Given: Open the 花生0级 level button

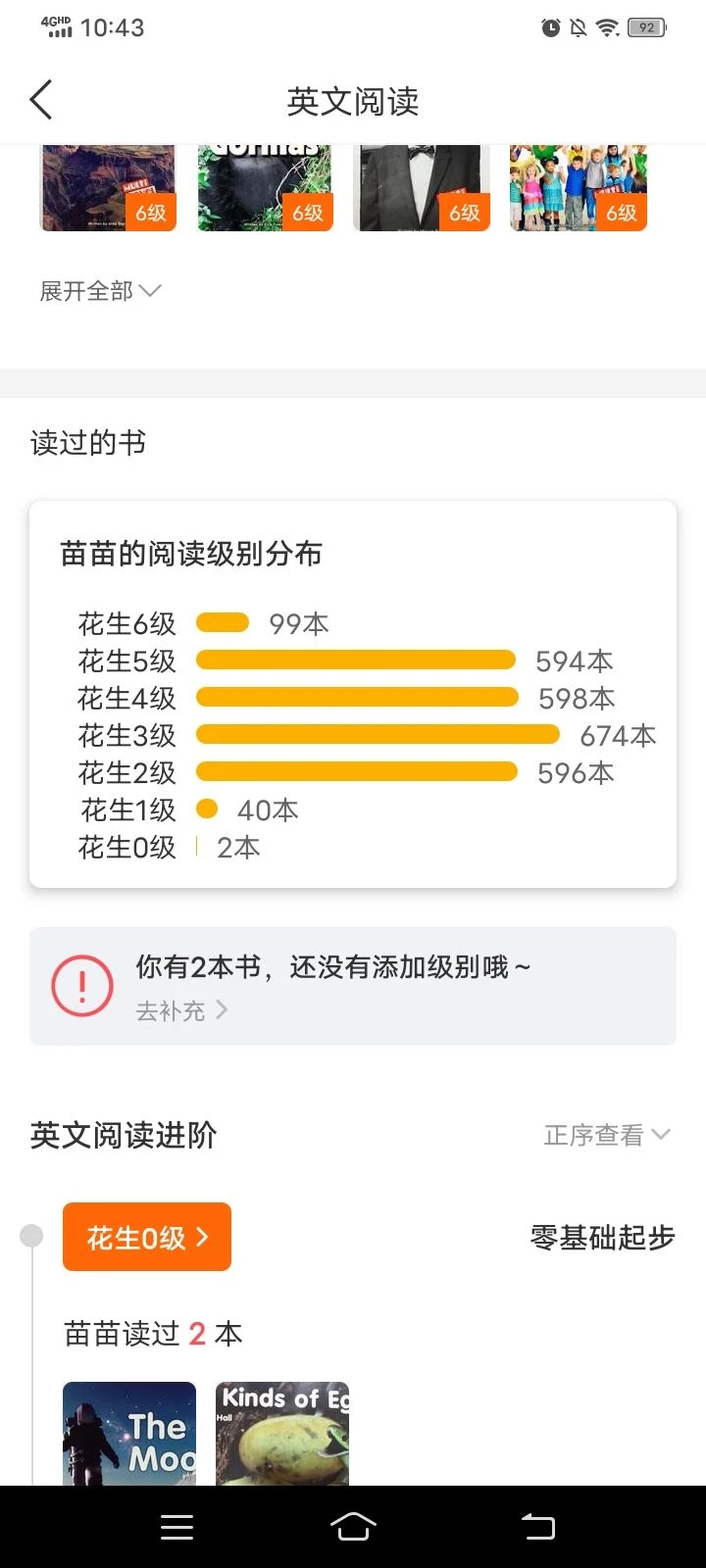Looking at the screenshot, I should click(147, 1237).
